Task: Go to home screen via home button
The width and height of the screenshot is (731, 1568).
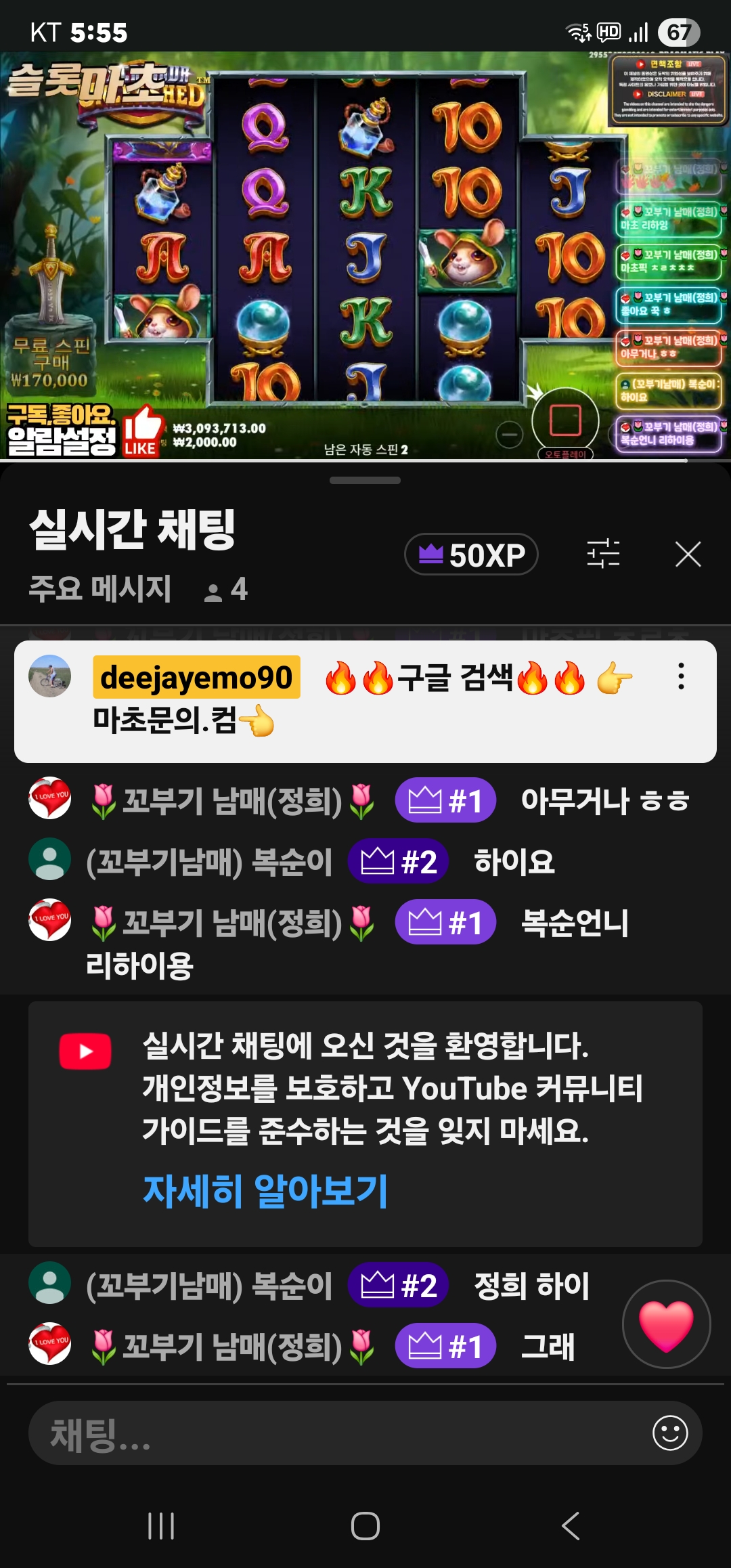Action: (365, 1526)
